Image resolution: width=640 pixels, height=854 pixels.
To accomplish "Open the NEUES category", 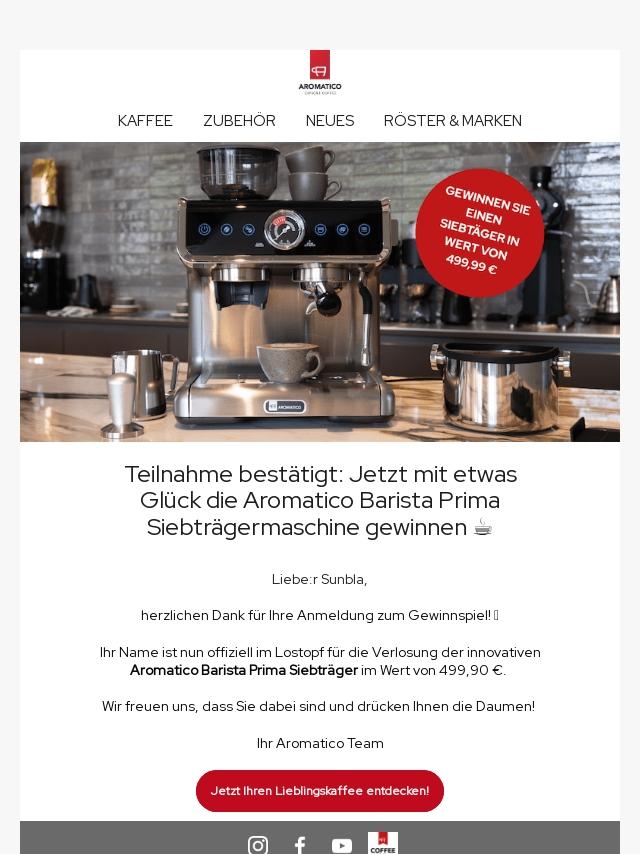I will [330, 121].
